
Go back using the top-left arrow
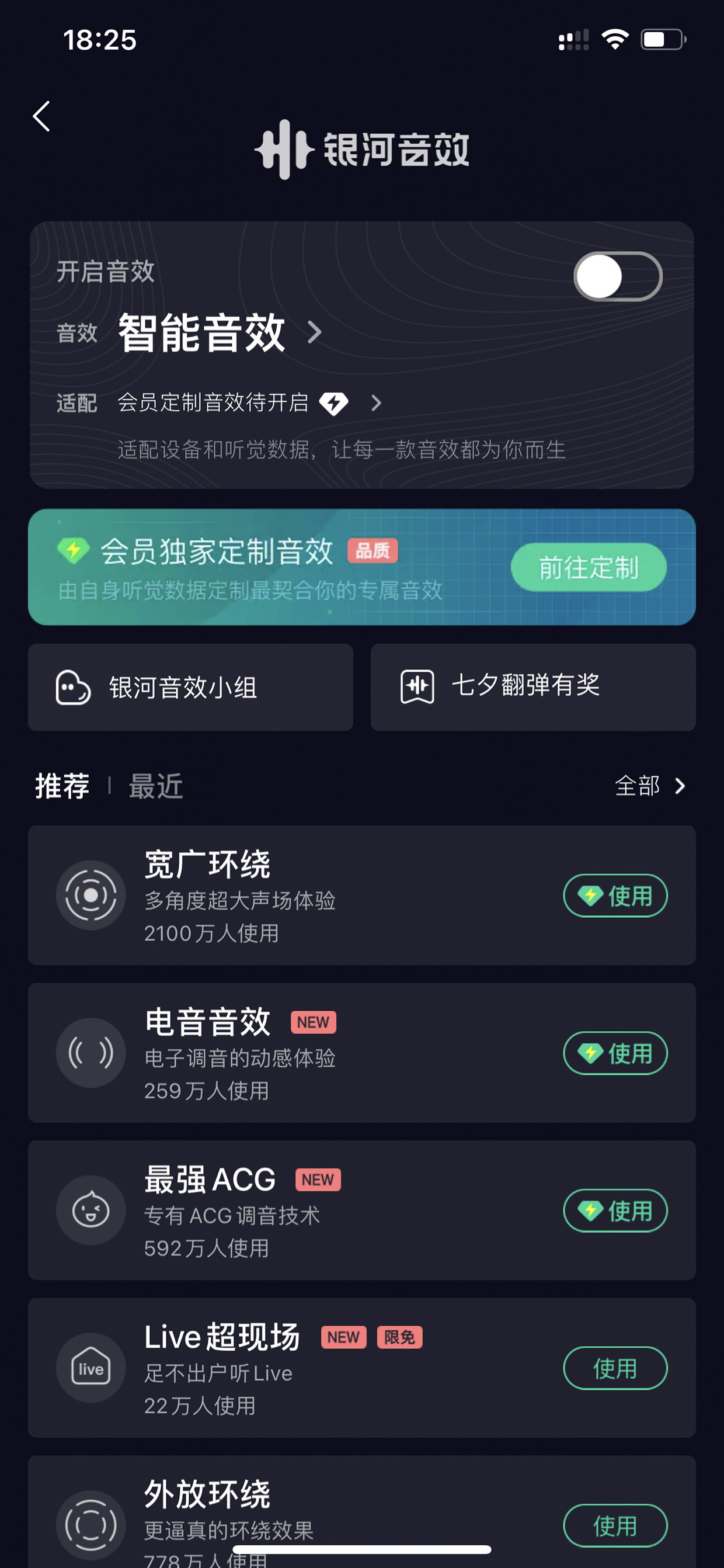[x=41, y=116]
